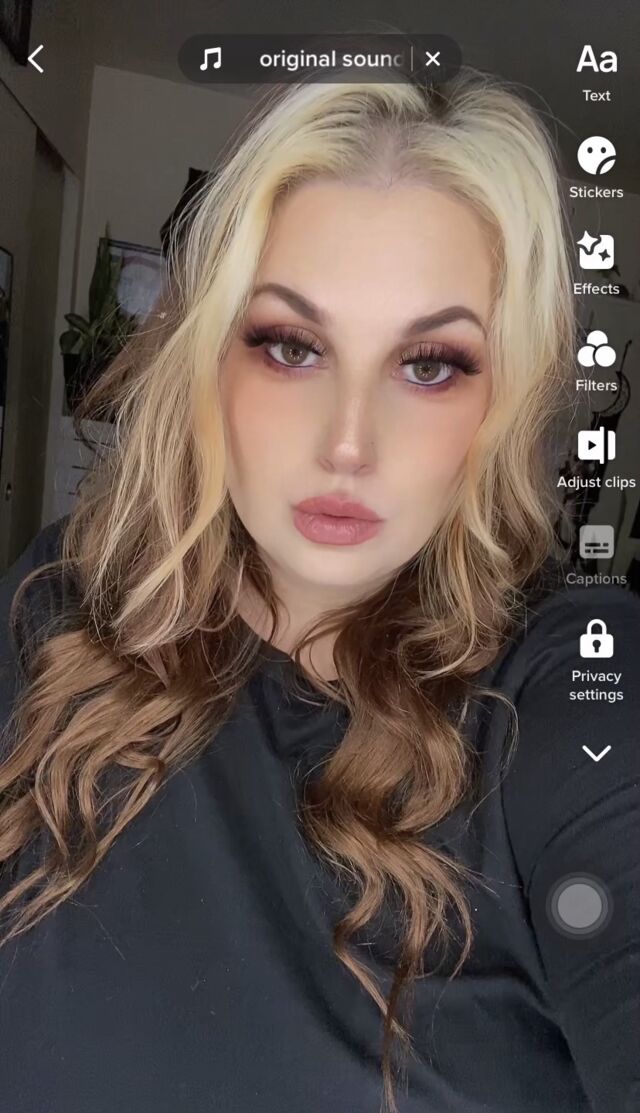The width and height of the screenshot is (640, 1113).
Task: Open the Stickers panel
Action: [596, 166]
